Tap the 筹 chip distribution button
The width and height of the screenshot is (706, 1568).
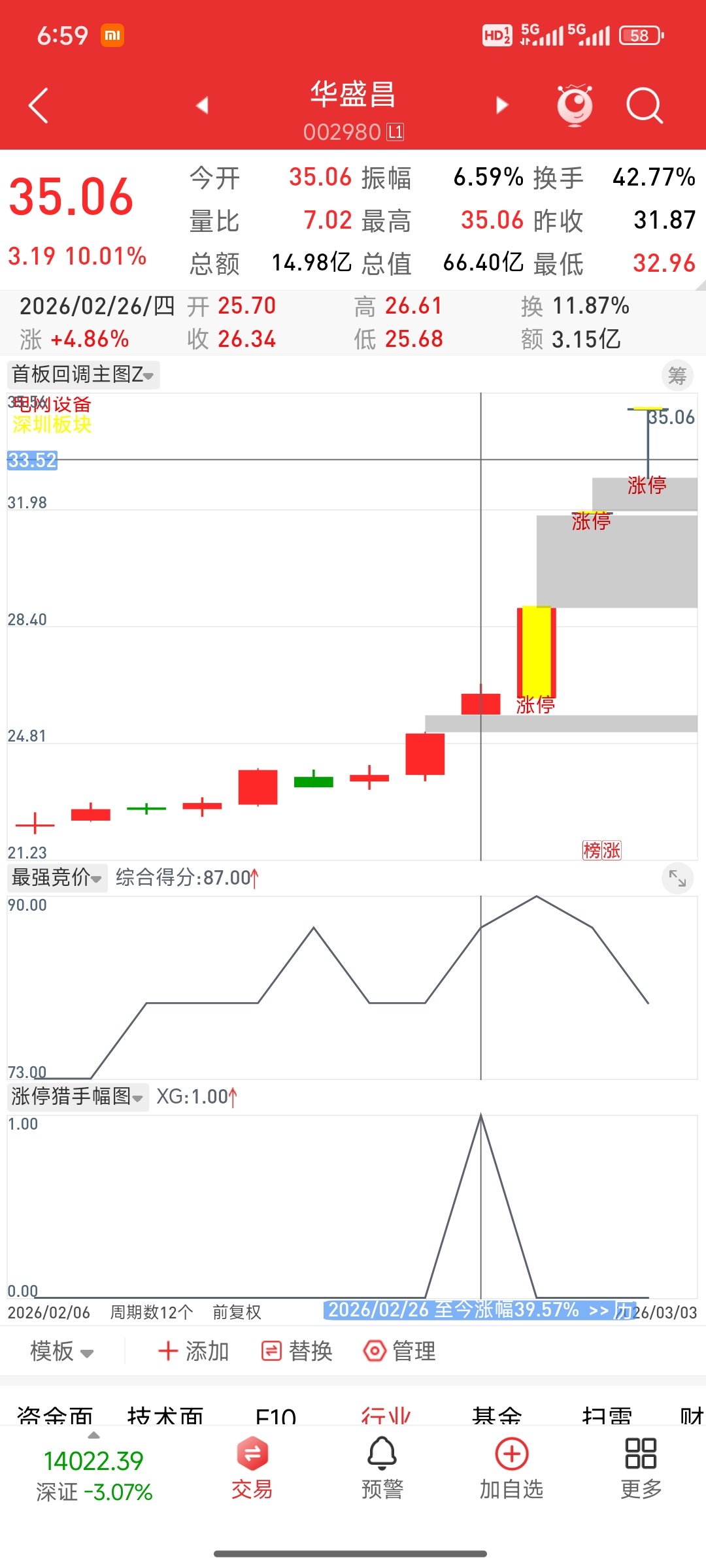click(x=677, y=376)
